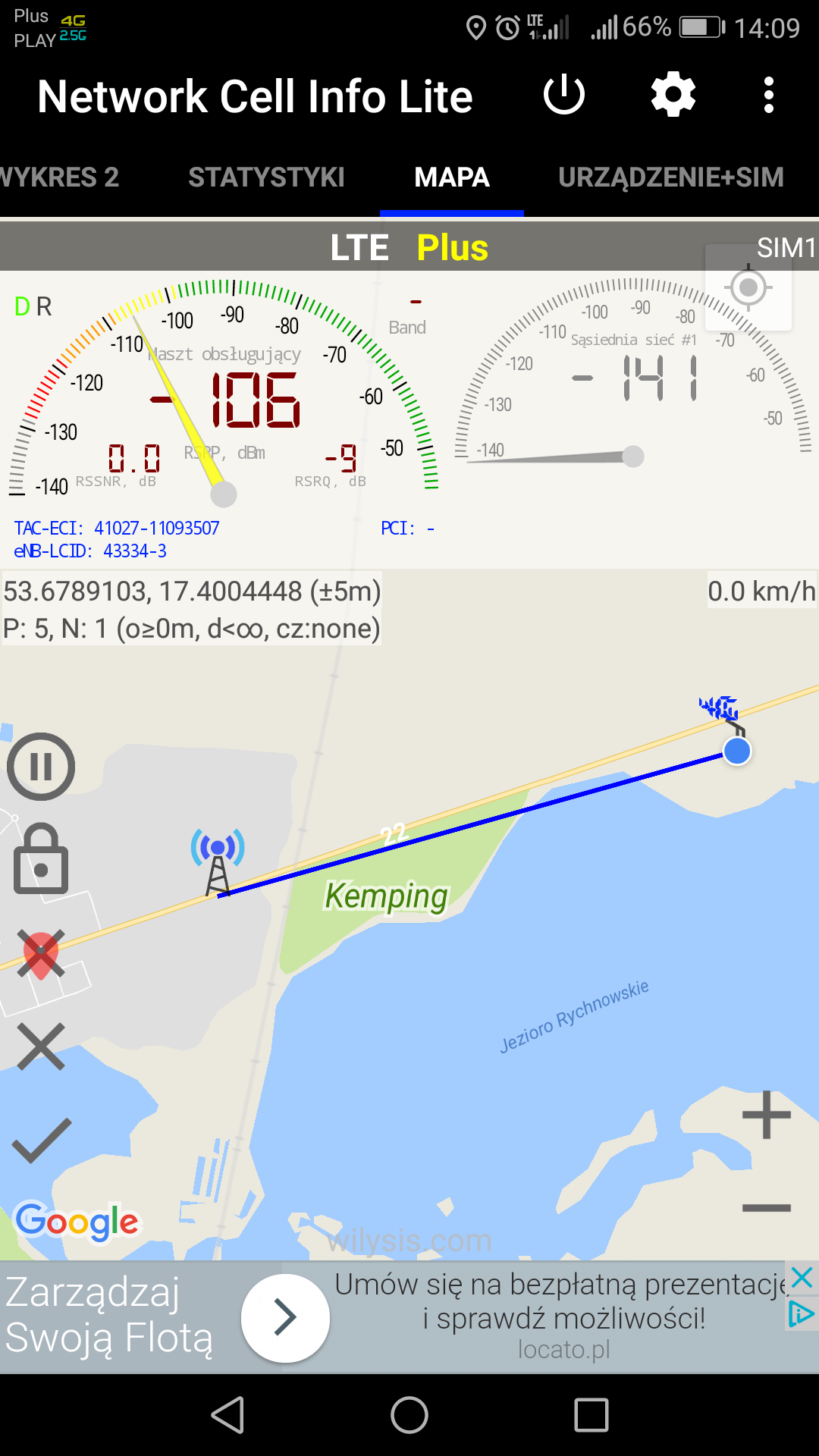Tap the power icon in the app bar
This screenshot has width=819, height=1456.
coord(564,95)
